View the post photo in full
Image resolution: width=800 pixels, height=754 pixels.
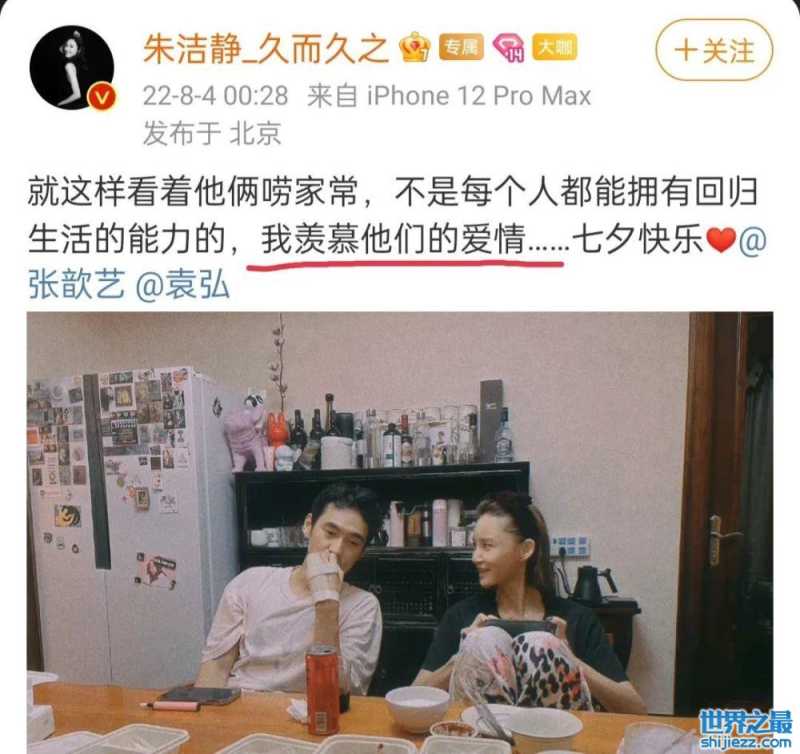[400, 530]
